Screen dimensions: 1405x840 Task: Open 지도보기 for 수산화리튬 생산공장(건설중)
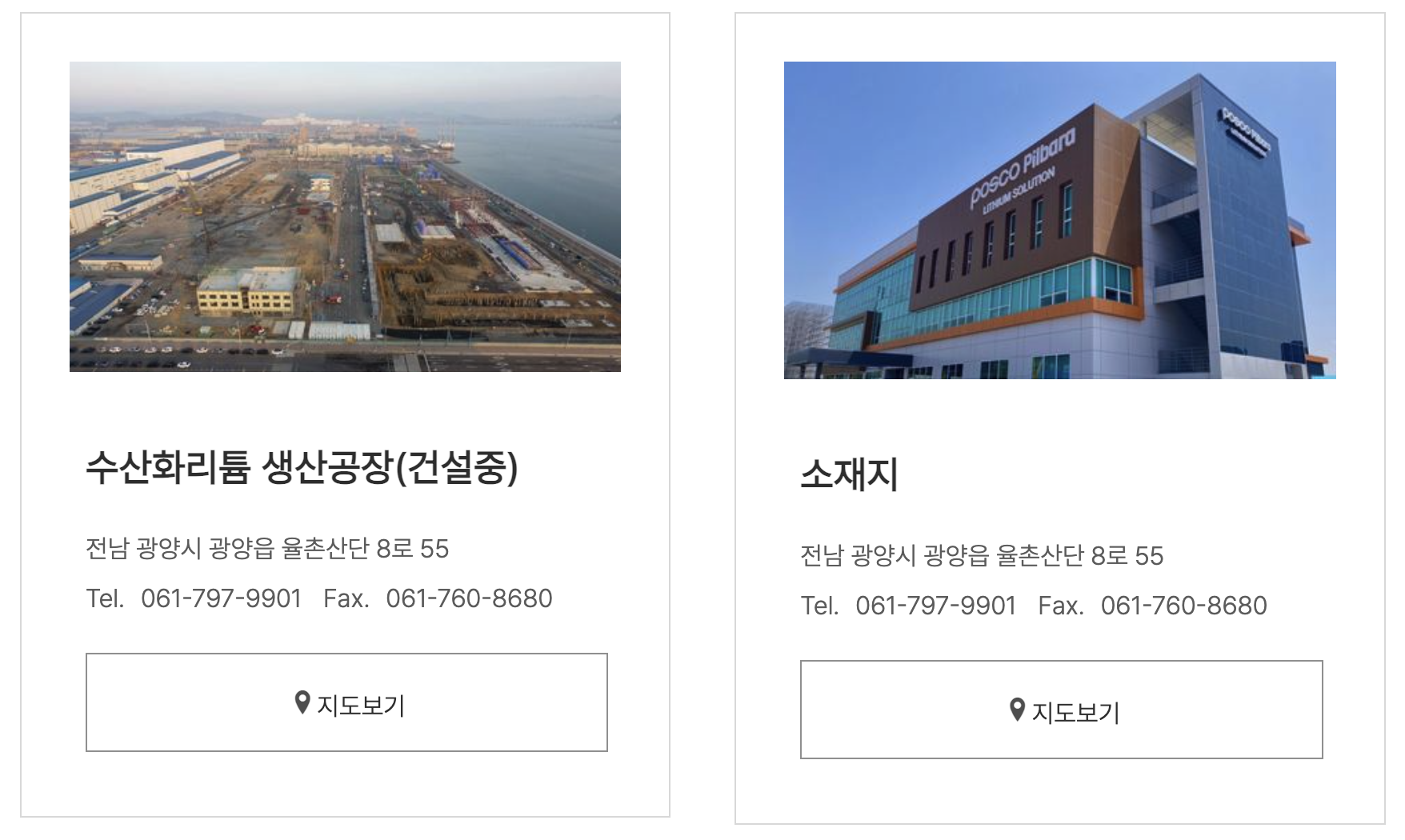coord(346,703)
